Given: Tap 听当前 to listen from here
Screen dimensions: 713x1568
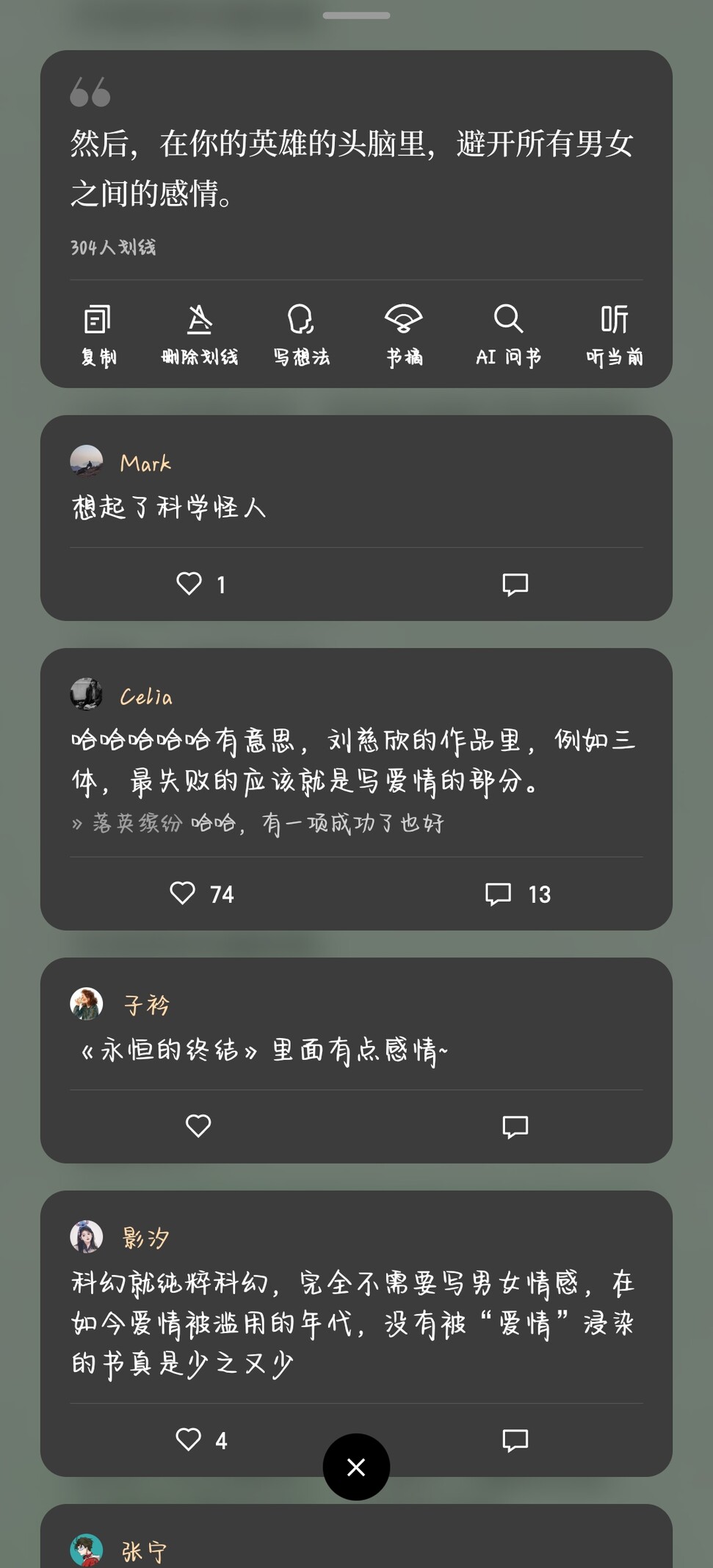Looking at the screenshot, I should 614,335.
